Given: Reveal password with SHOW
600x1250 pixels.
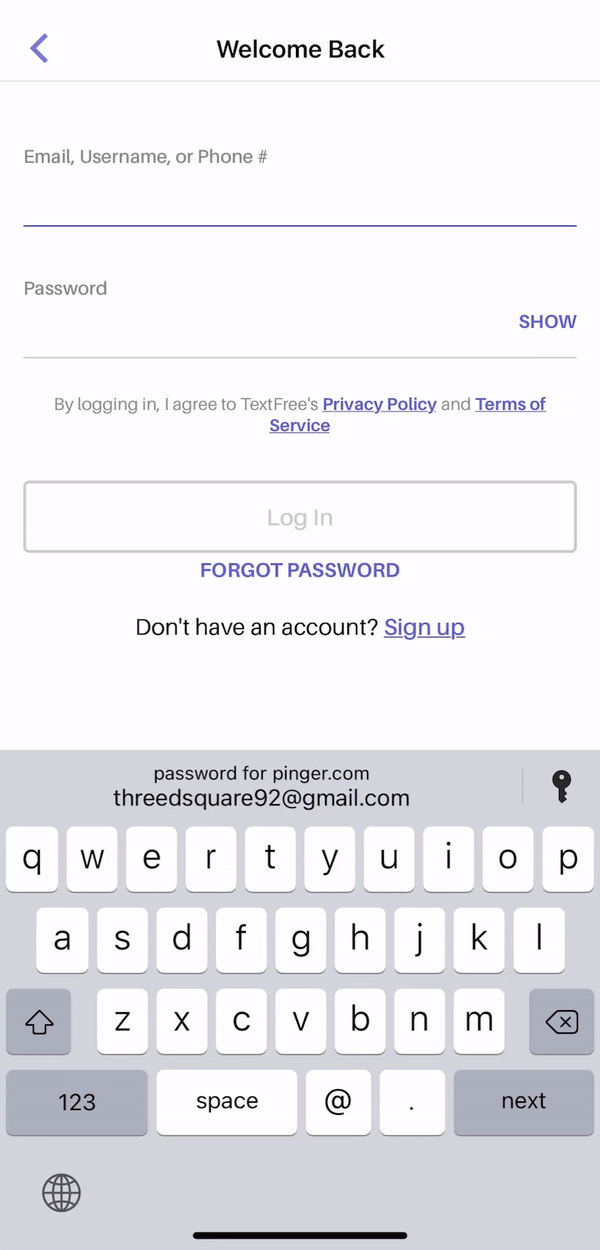Looking at the screenshot, I should (547, 322).
